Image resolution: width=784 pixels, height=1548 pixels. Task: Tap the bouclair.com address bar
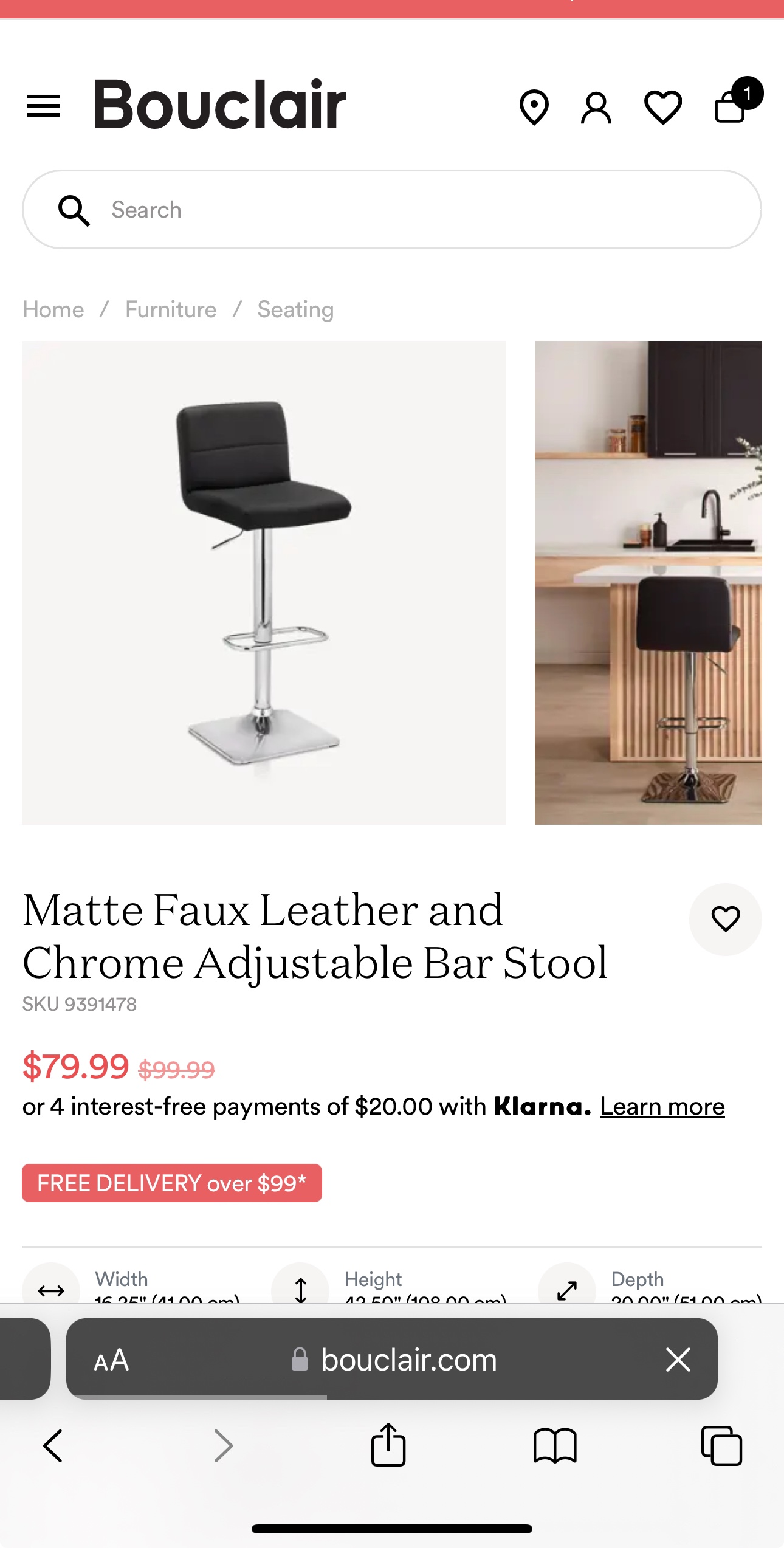(x=393, y=1360)
